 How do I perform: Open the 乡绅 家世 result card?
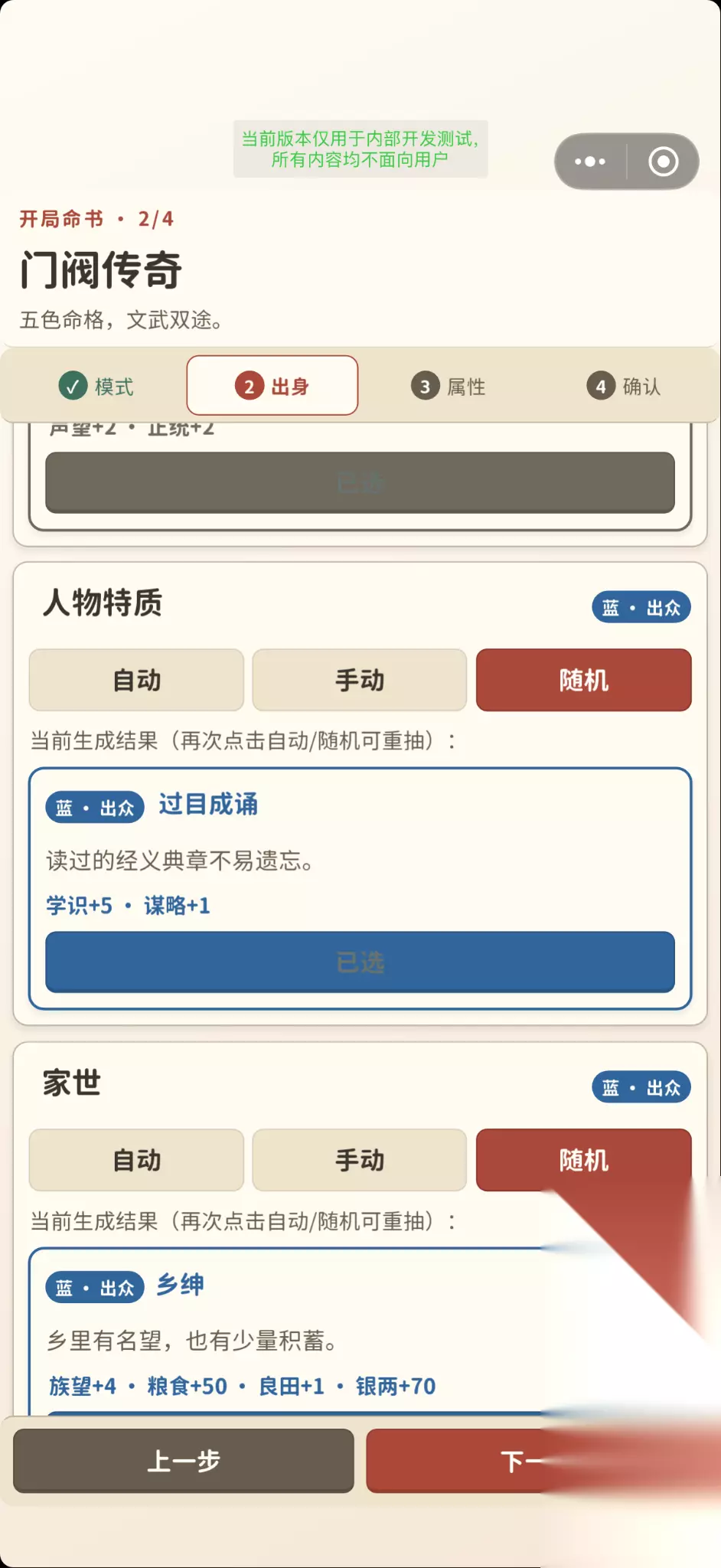point(360,1332)
